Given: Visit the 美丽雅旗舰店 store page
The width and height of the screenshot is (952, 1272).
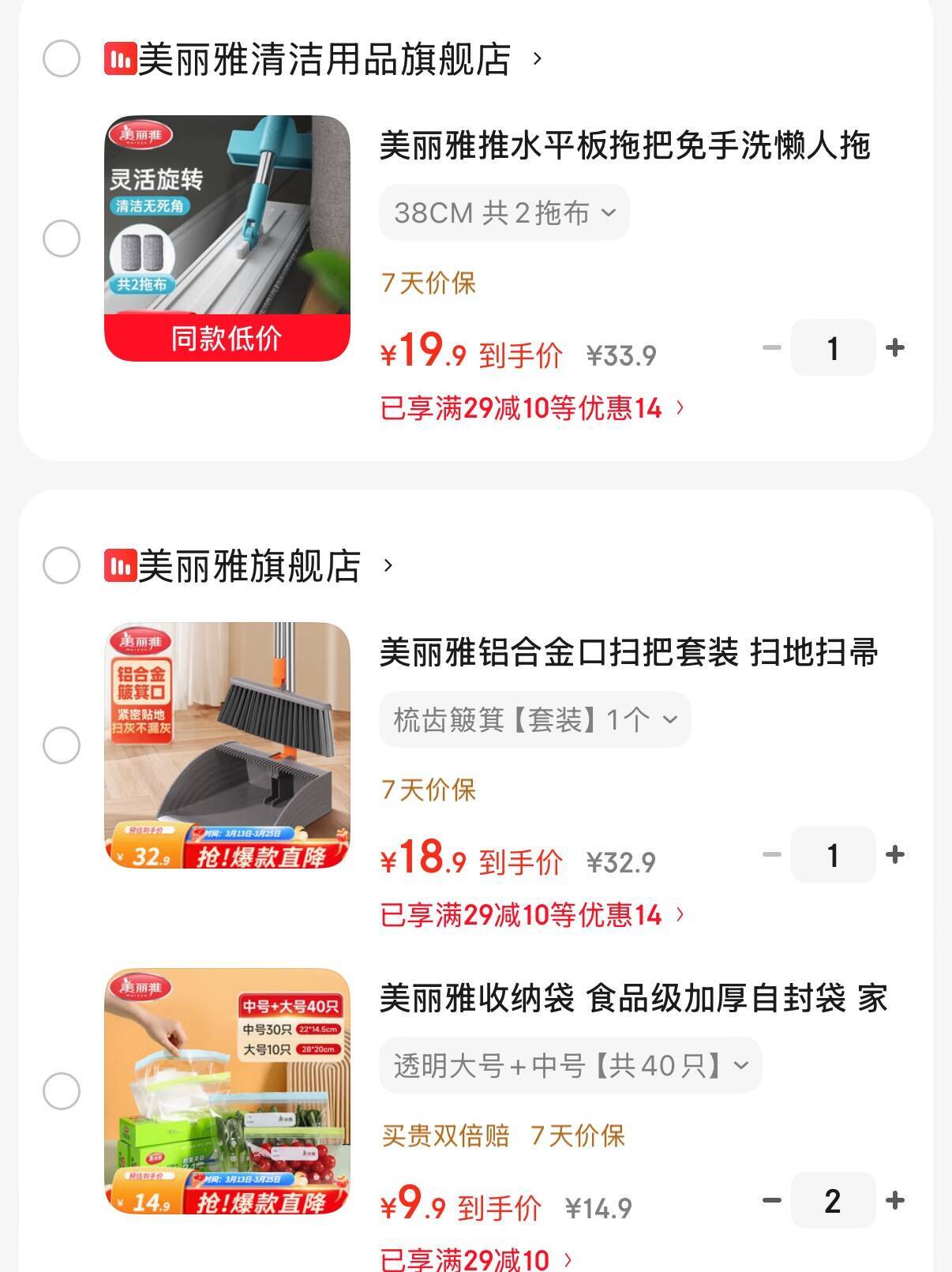Looking at the screenshot, I should tap(249, 566).
